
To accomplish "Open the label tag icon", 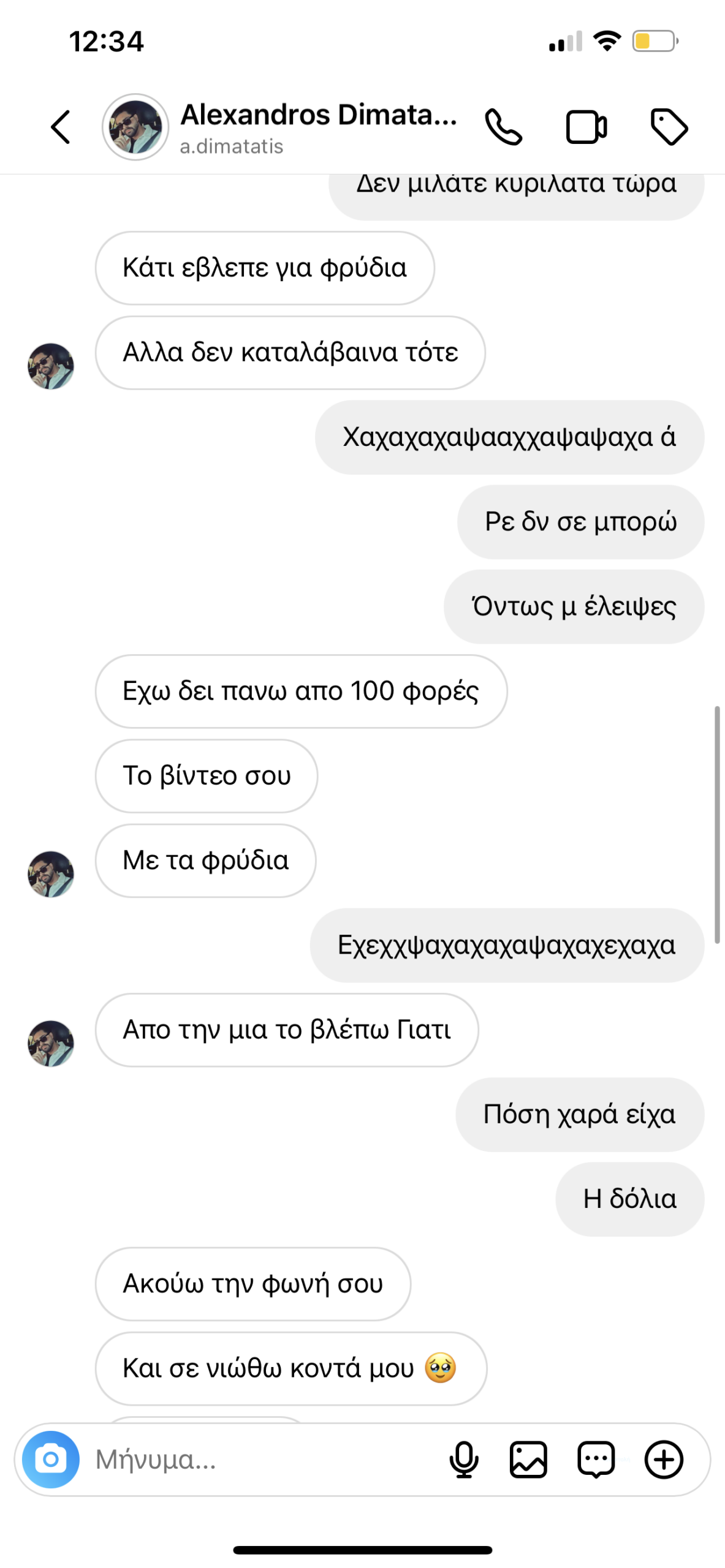I will coord(669,127).
